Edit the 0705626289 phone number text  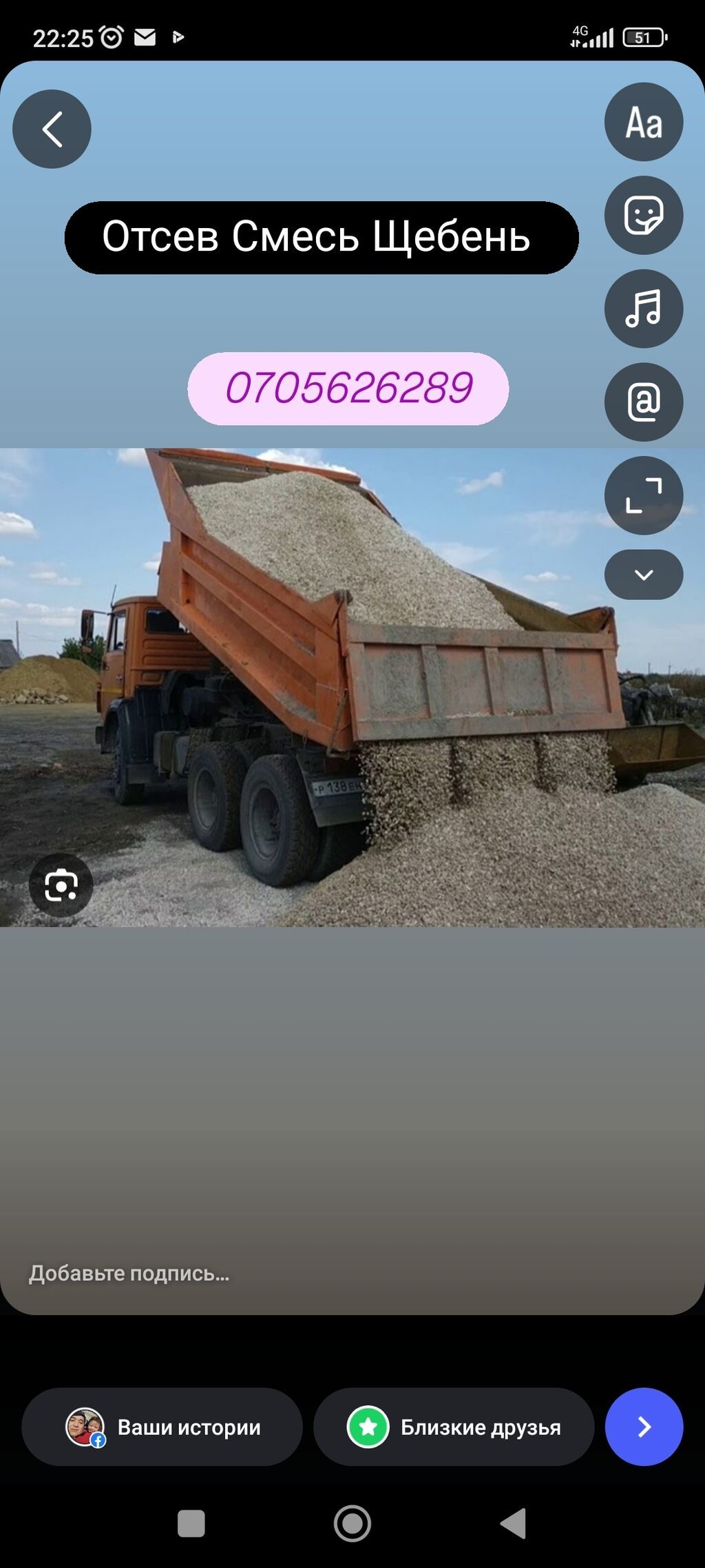click(348, 389)
